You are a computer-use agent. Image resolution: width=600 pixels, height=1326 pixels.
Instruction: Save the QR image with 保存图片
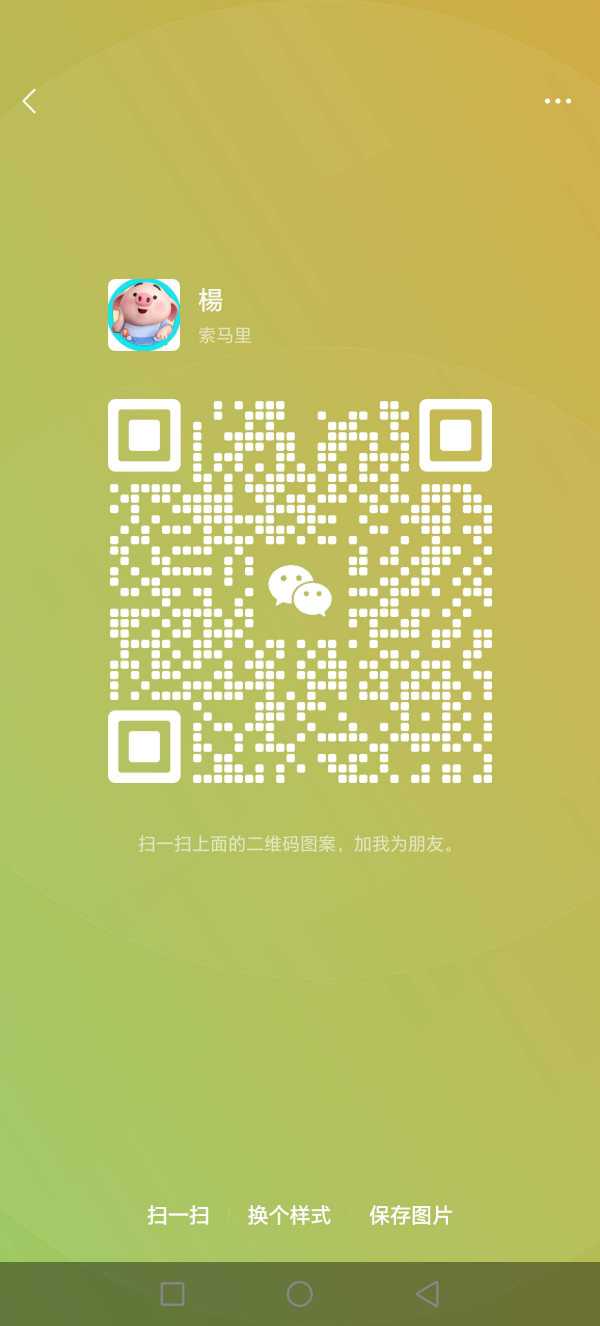click(x=411, y=1215)
